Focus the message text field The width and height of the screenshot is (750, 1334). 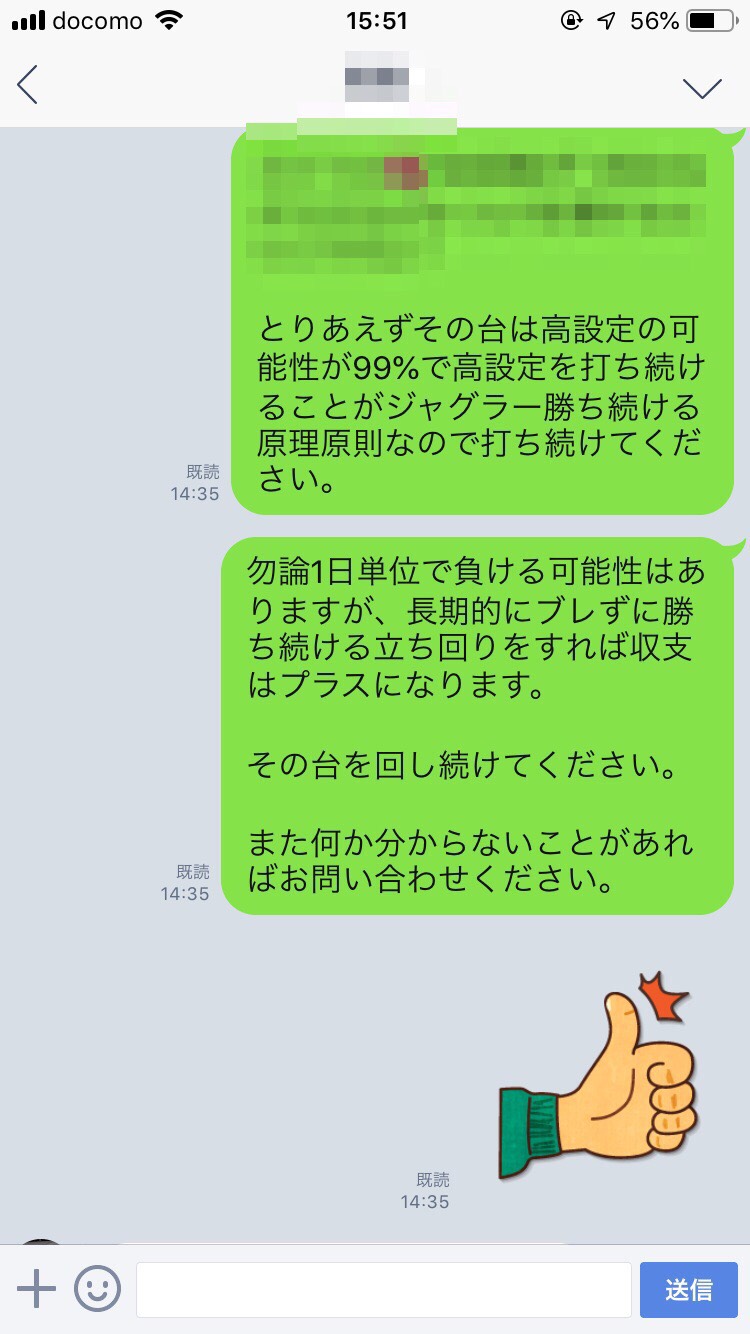[x=383, y=1289]
